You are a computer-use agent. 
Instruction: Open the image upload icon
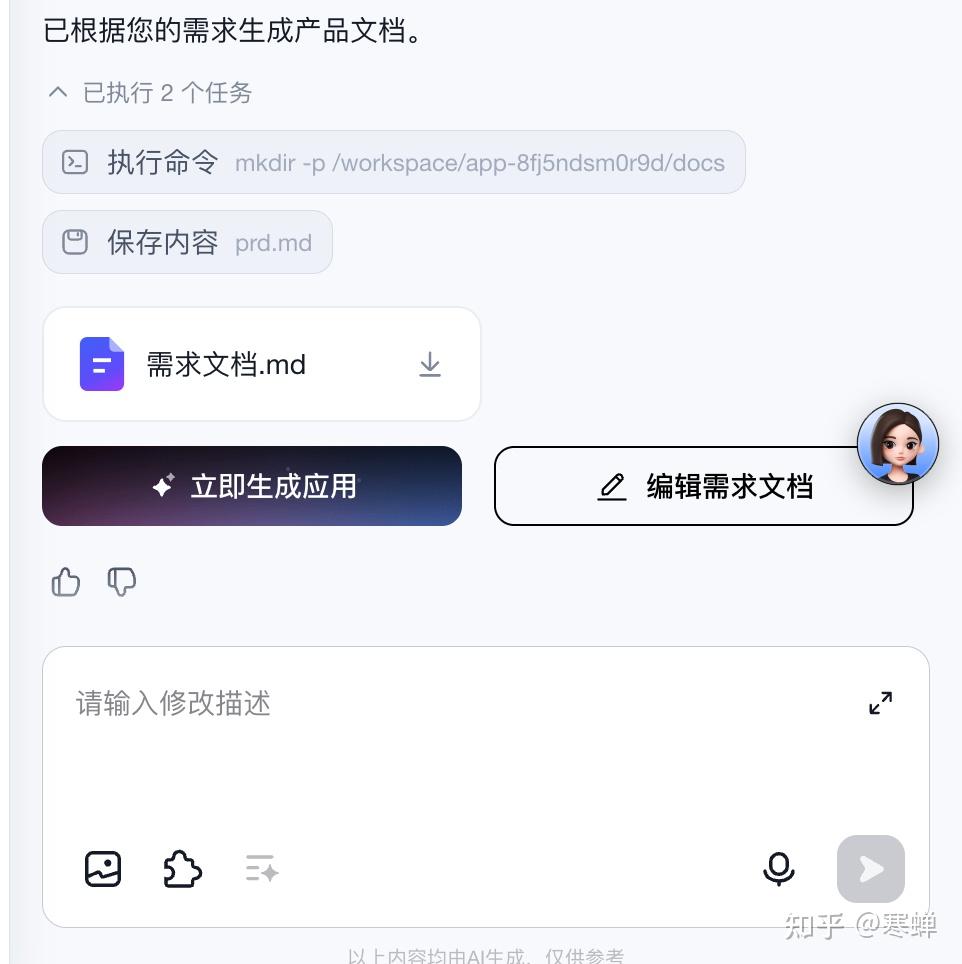tap(101, 869)
